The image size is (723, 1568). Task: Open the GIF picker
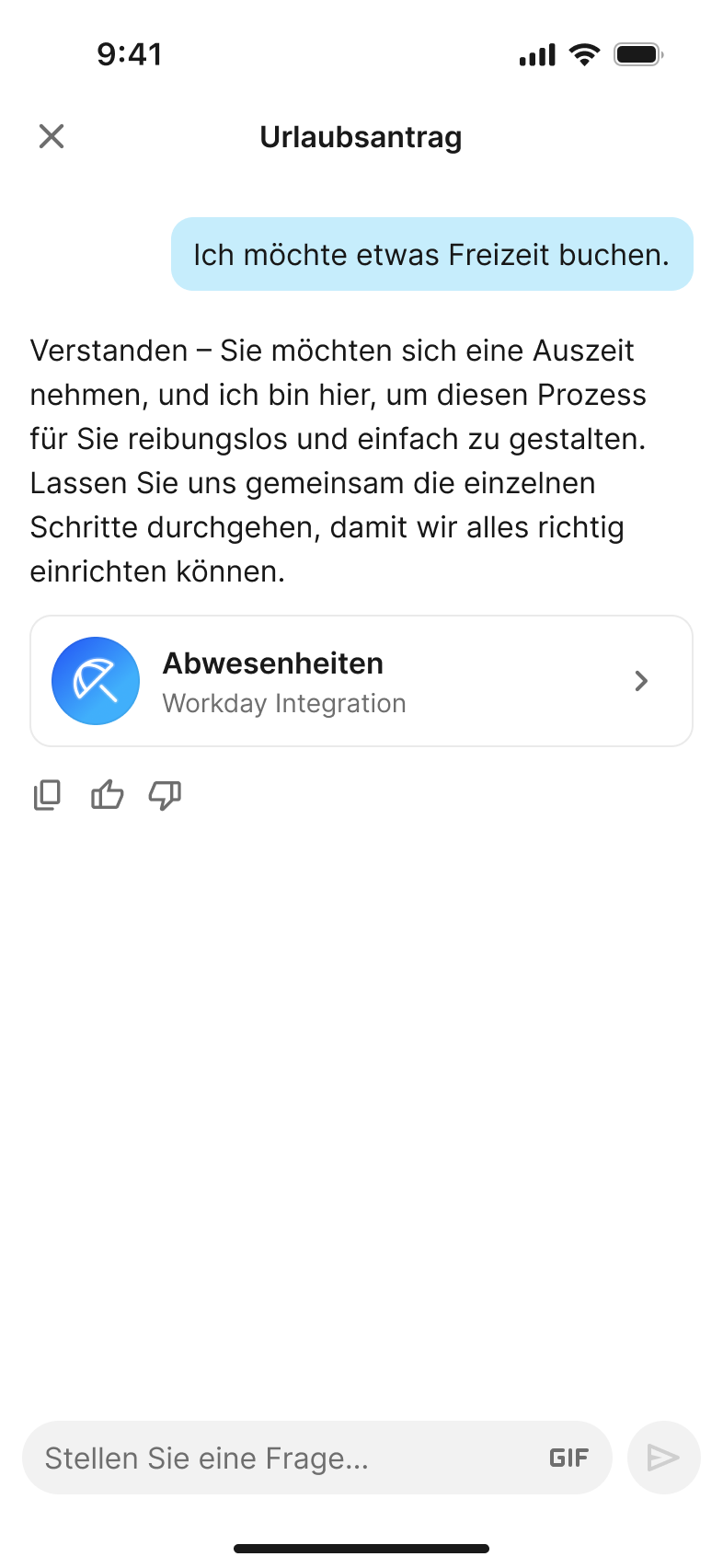coord(568,1458)
